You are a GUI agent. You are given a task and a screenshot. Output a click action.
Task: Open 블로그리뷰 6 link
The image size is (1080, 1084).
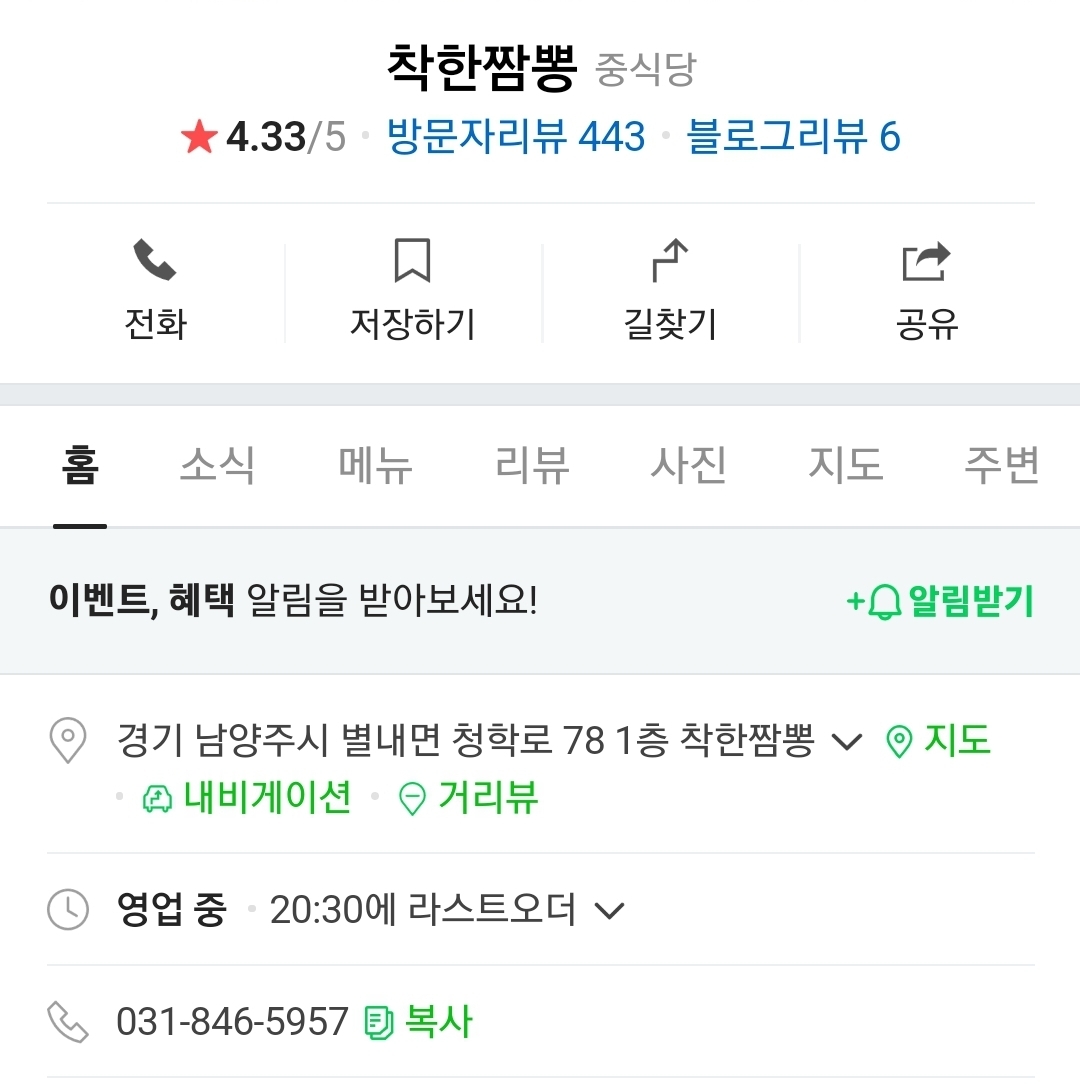click(x=793, y=136)
